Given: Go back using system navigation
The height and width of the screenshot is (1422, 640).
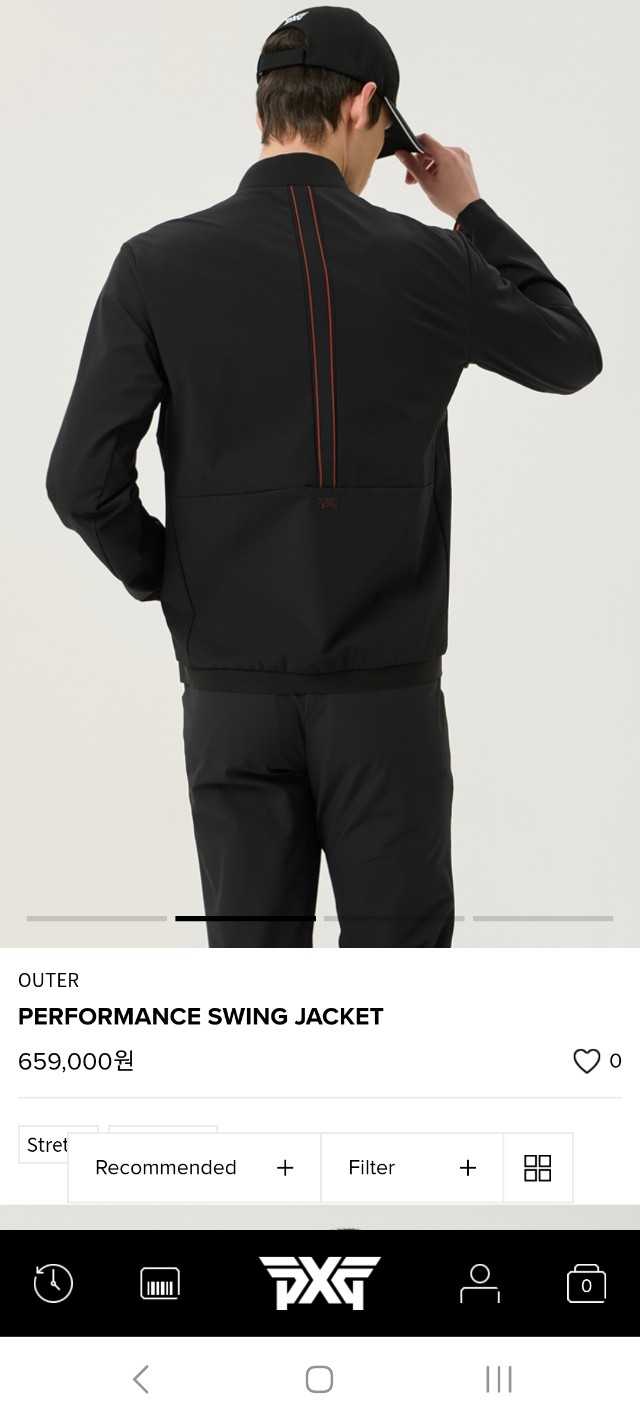Looking at the screenshot, I should 141,1379.
